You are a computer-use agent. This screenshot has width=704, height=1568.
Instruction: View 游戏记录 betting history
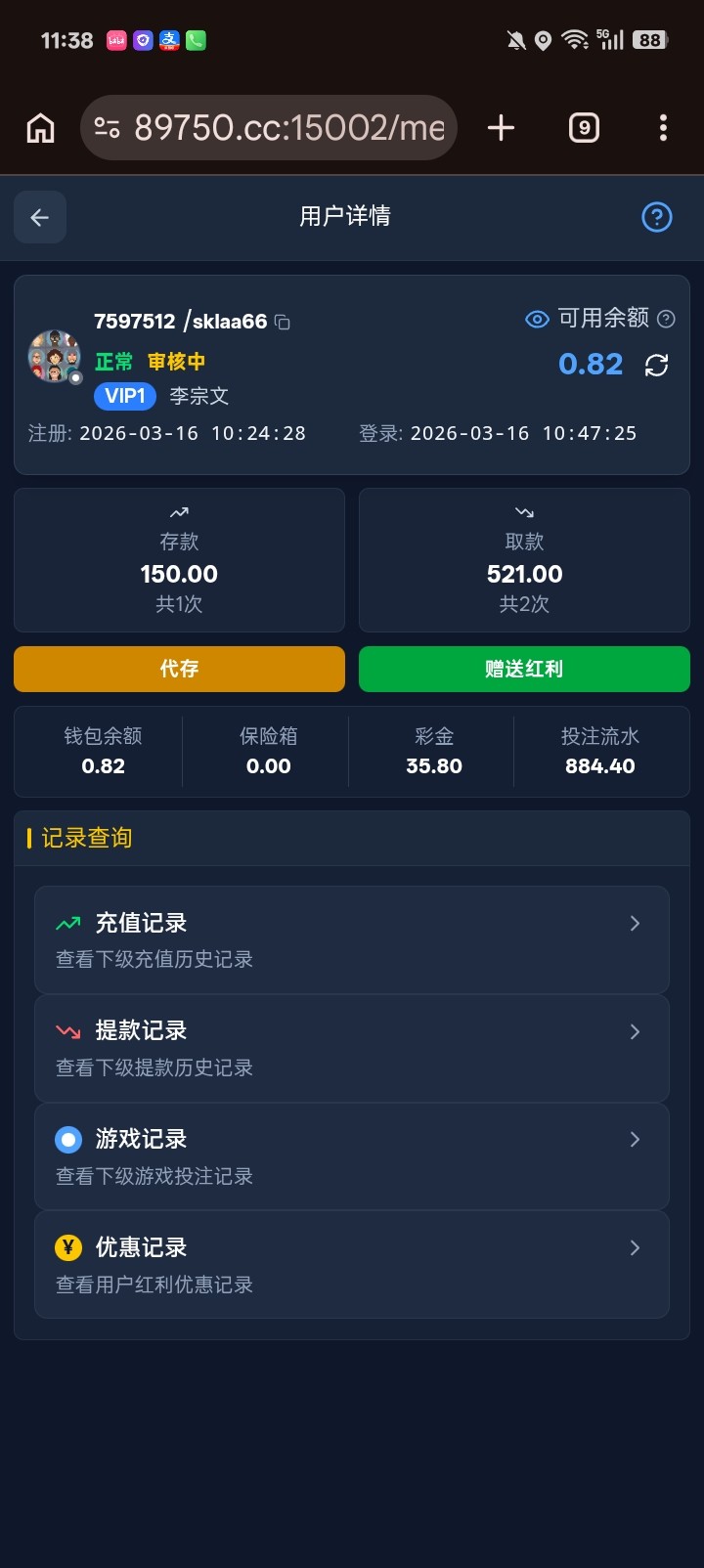[352, 1156]
